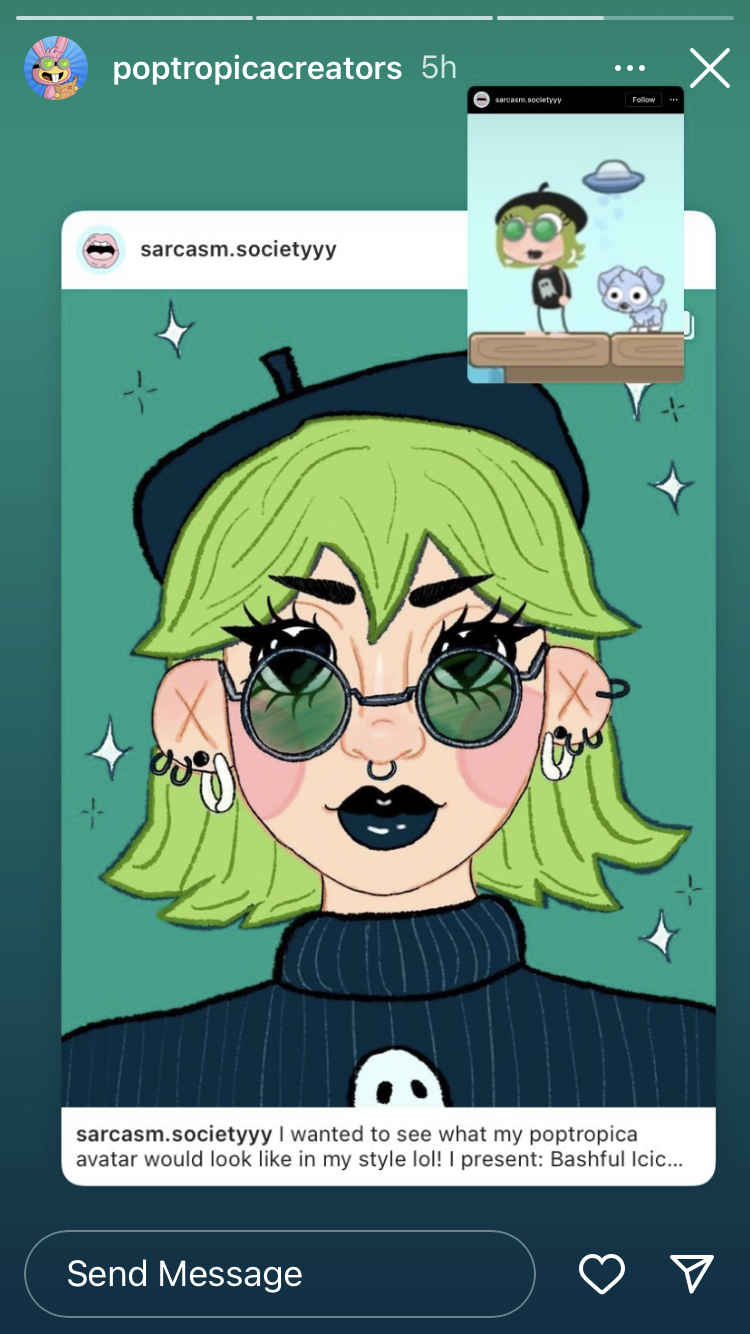Open the story options menu
Image resolution: width=750 pixels, height=1334 pixels.
(630, 68)
